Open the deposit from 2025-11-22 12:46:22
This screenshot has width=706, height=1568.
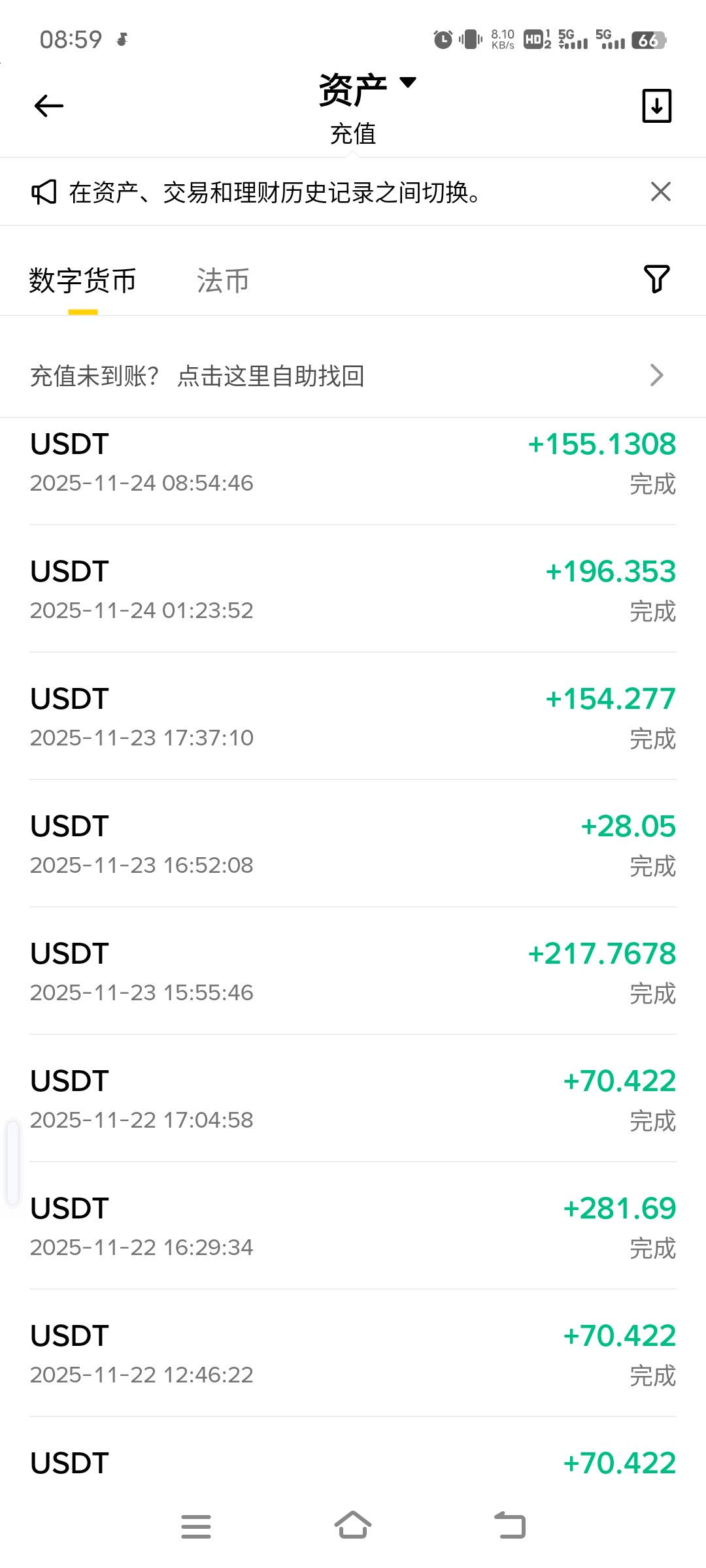pos(353,1354)
